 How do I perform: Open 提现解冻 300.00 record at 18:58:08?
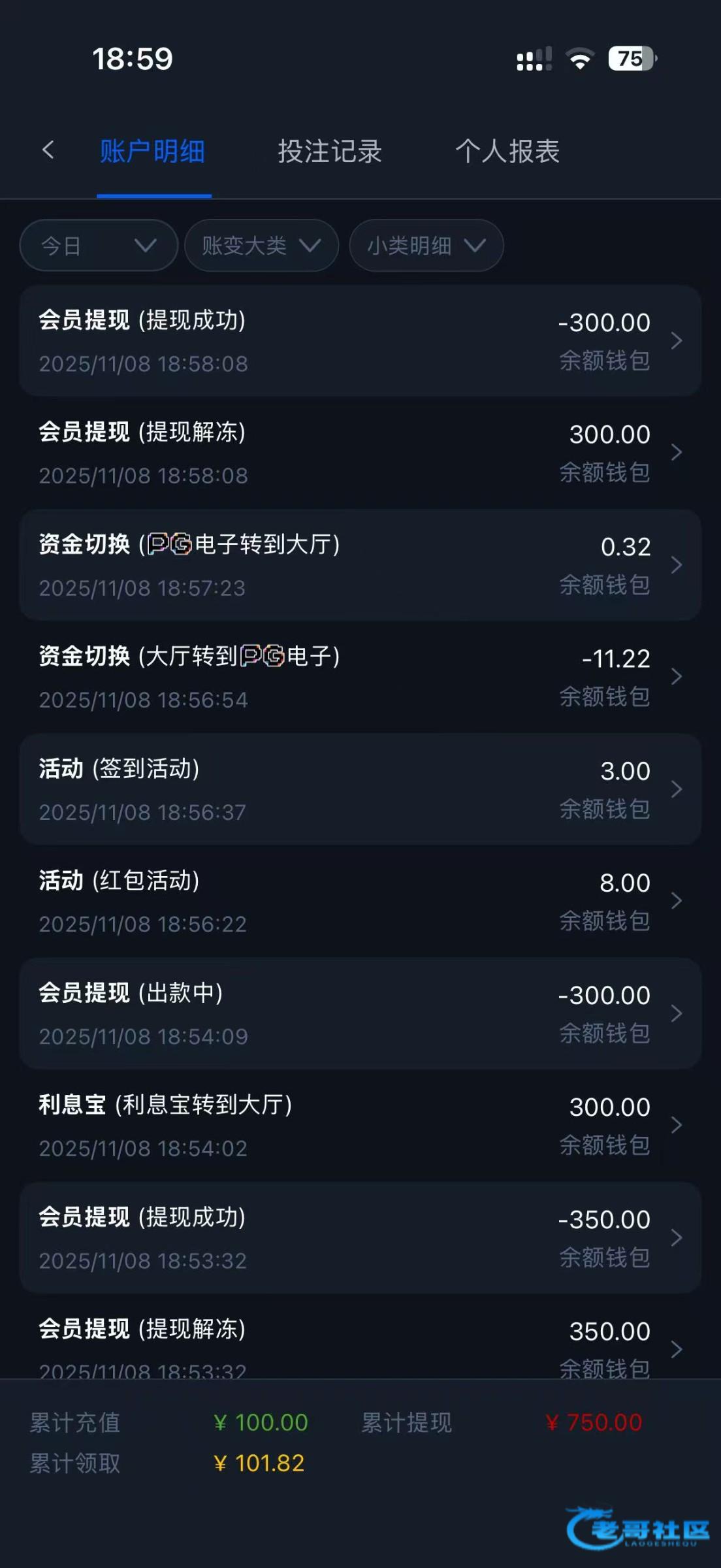pyautogui.click(x=360, y=453)
